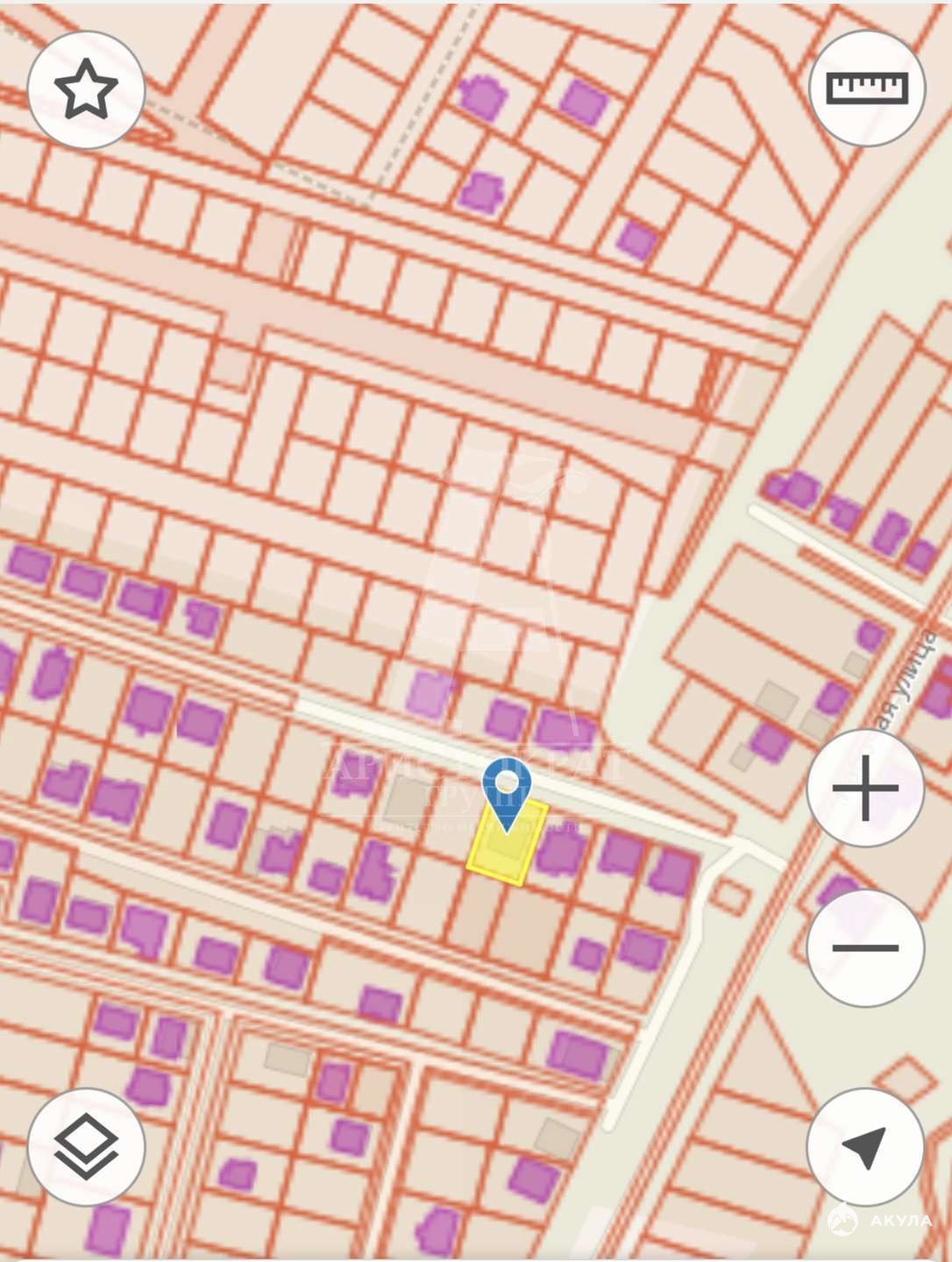Open the map layers selector

[x=86, y=1146]
